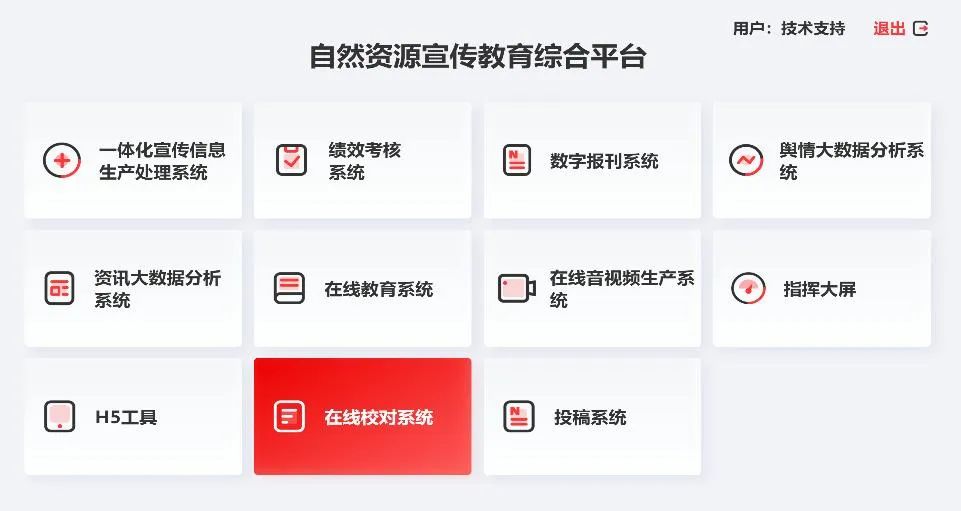Screen dimensions: 961x511
Task: Open the 一体化宣传信息生产处理系统 card
Action: pyautogui.click(x=133, y=161)
